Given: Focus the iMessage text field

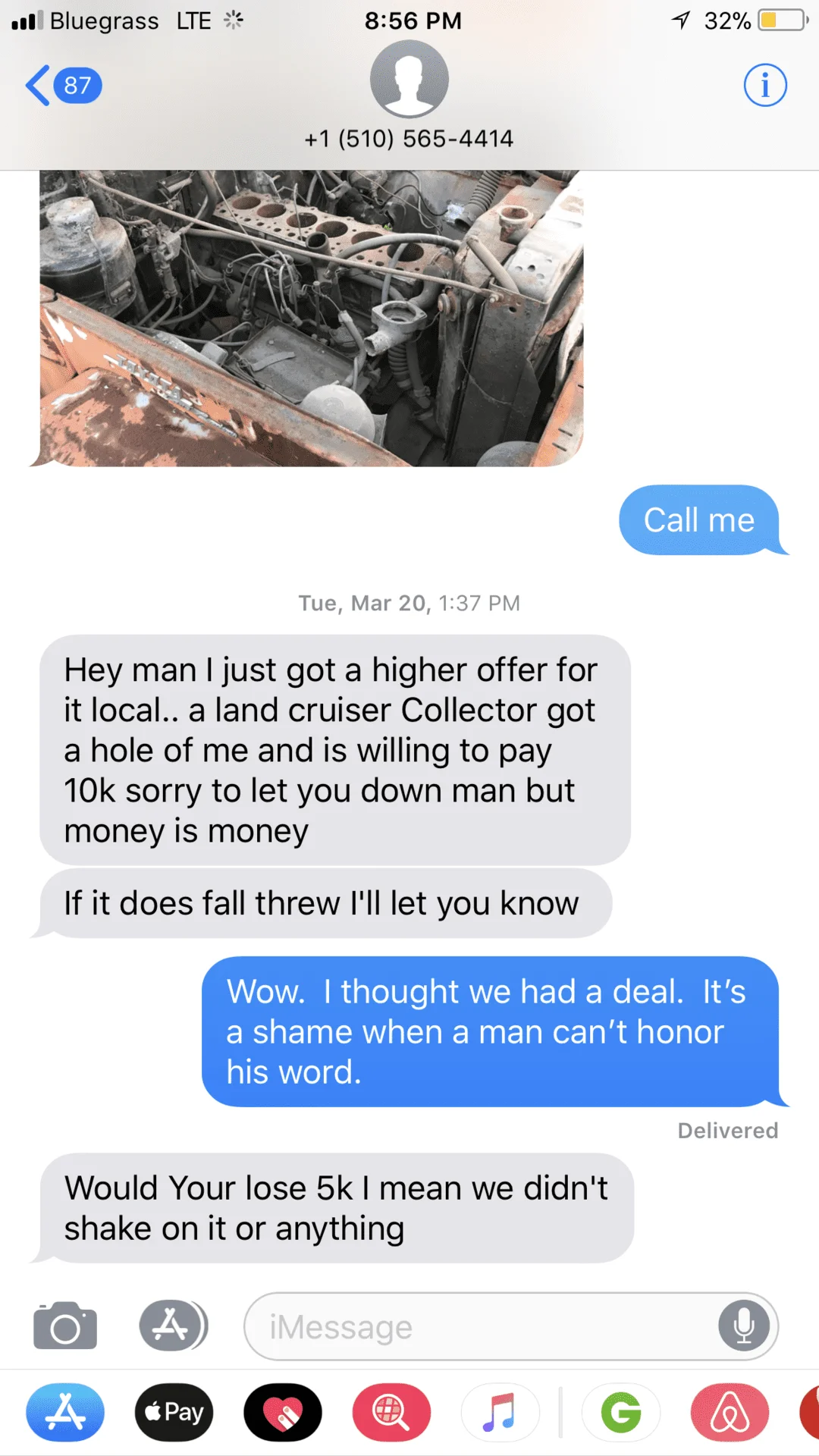Looking at the screenshot, I should pos(485,1327).
